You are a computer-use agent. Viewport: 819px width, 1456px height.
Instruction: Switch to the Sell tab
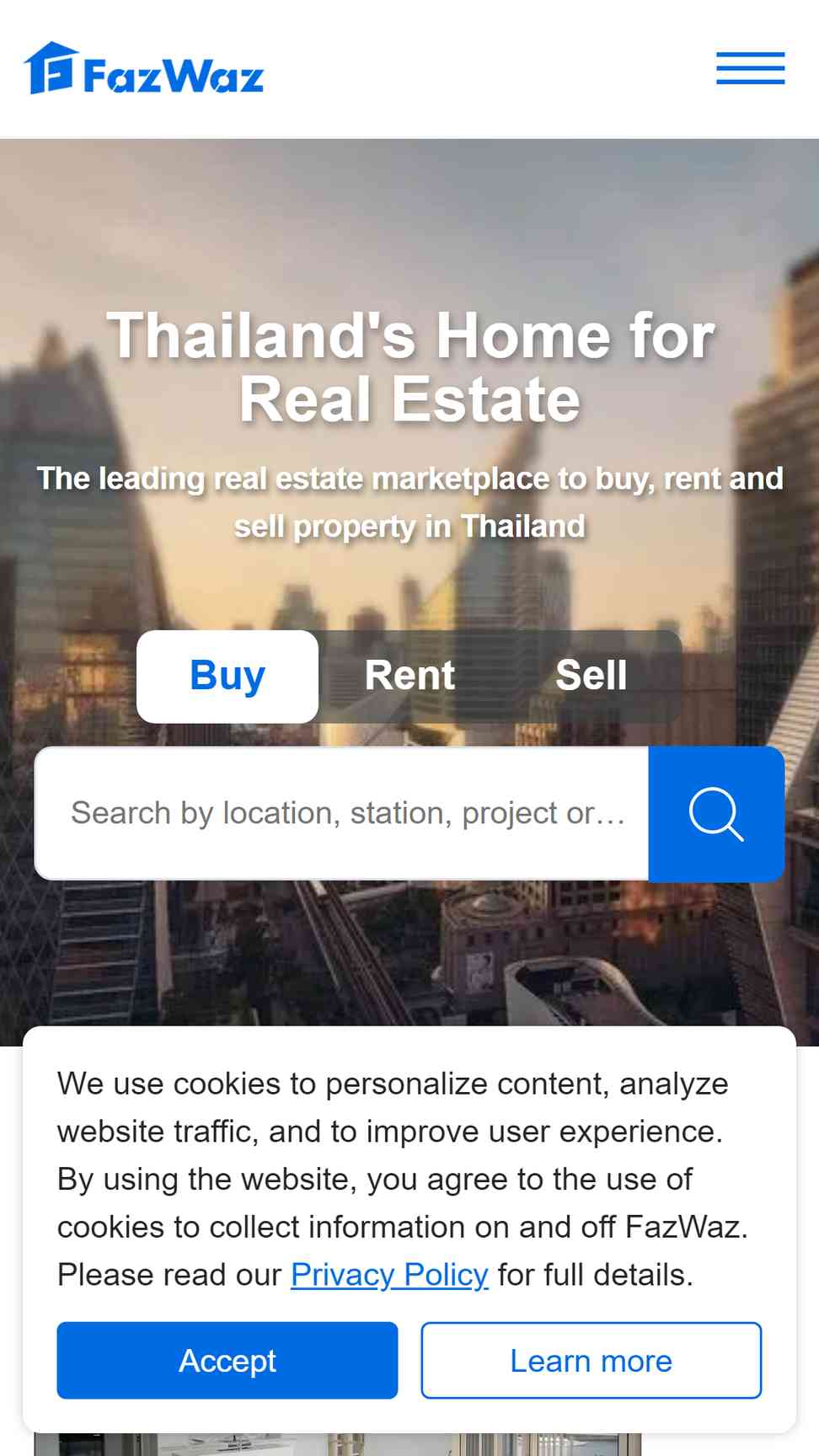591,676
